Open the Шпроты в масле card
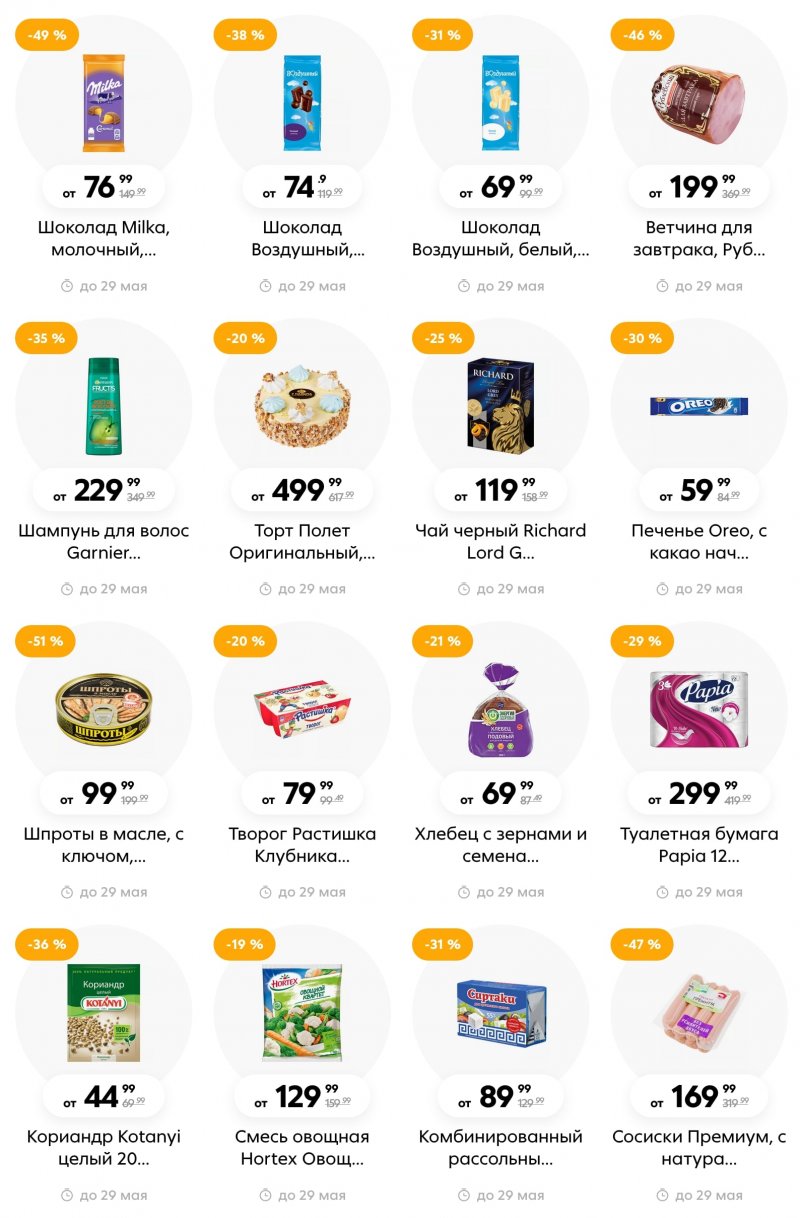Viewport: 800px width, 1218px height. [x=103, y=710]
